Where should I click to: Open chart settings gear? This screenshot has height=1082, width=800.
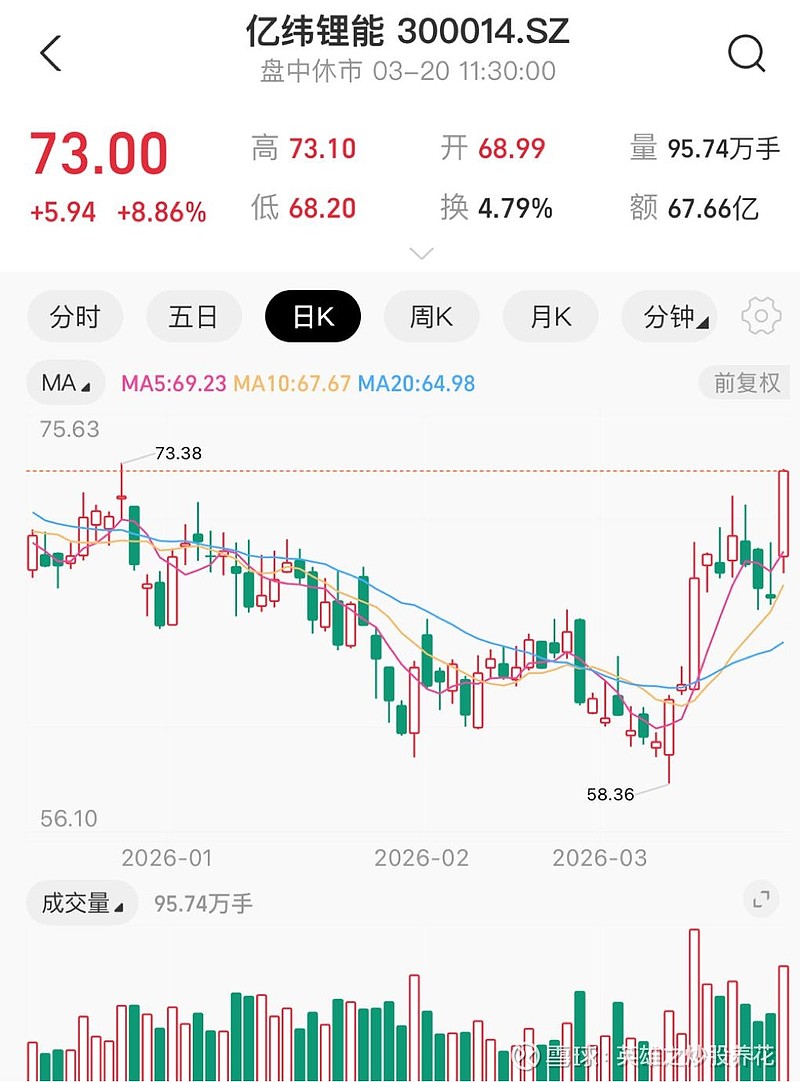pos(761,317)
